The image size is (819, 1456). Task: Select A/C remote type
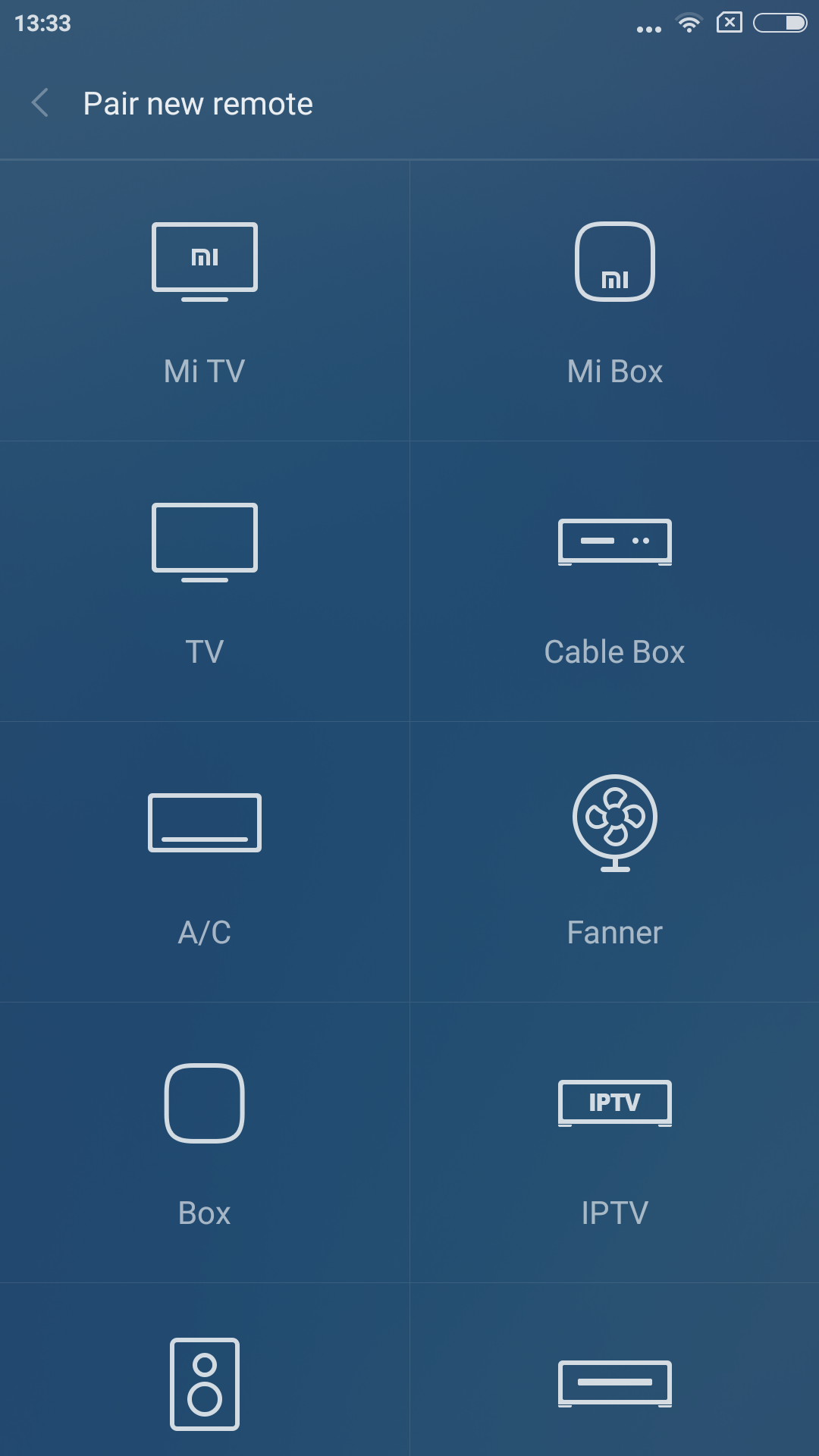(205, 862)
